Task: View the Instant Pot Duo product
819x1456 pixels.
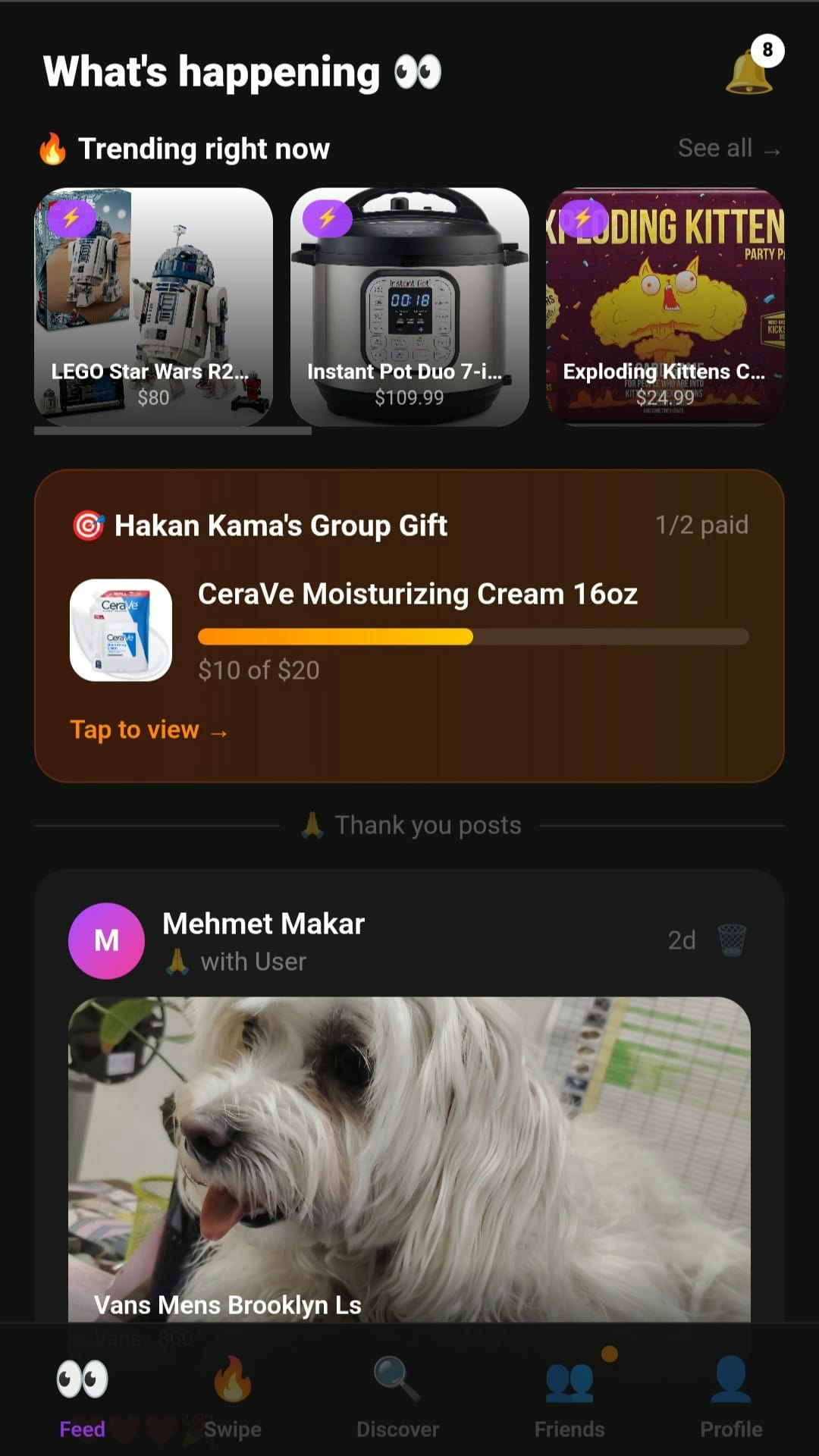Action: 409,306
